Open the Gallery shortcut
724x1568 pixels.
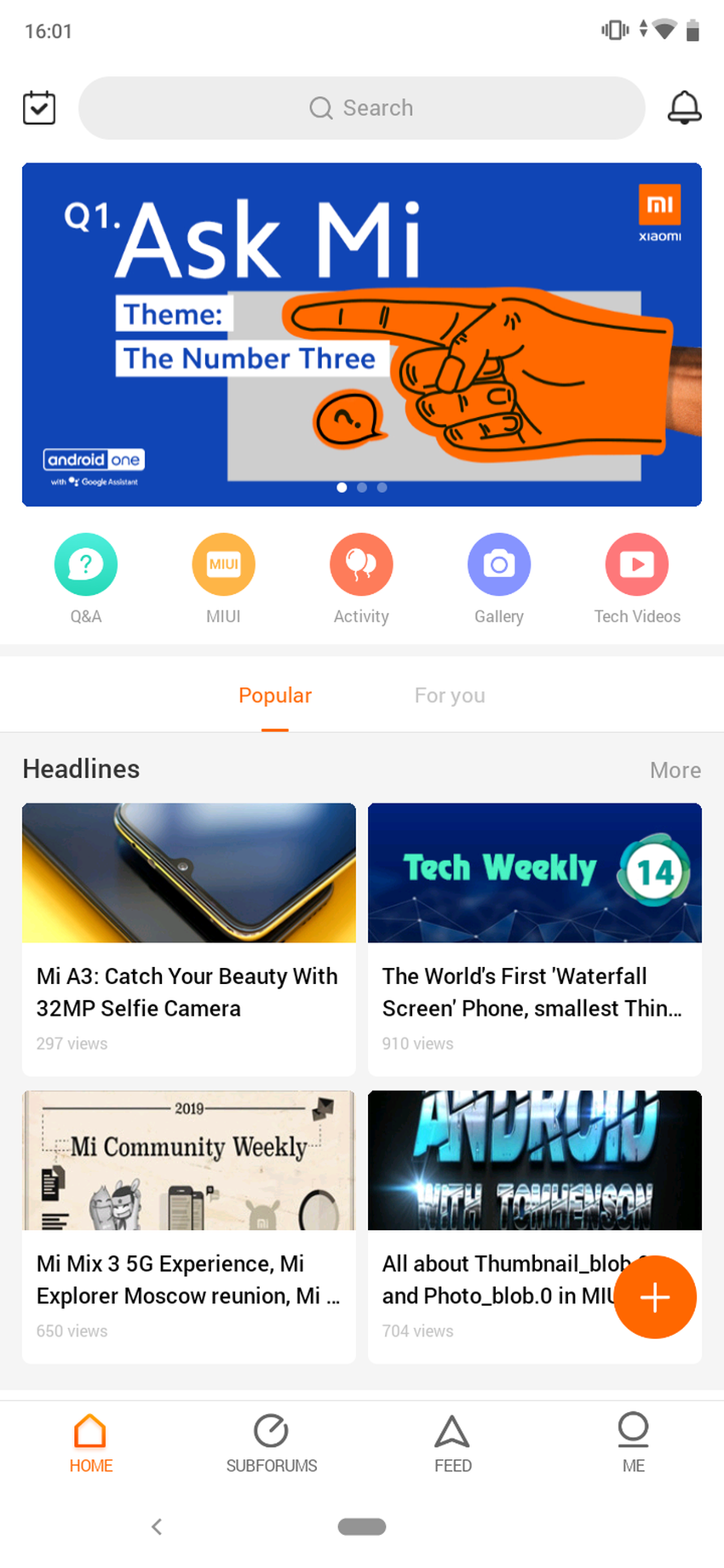pos(499,564)
